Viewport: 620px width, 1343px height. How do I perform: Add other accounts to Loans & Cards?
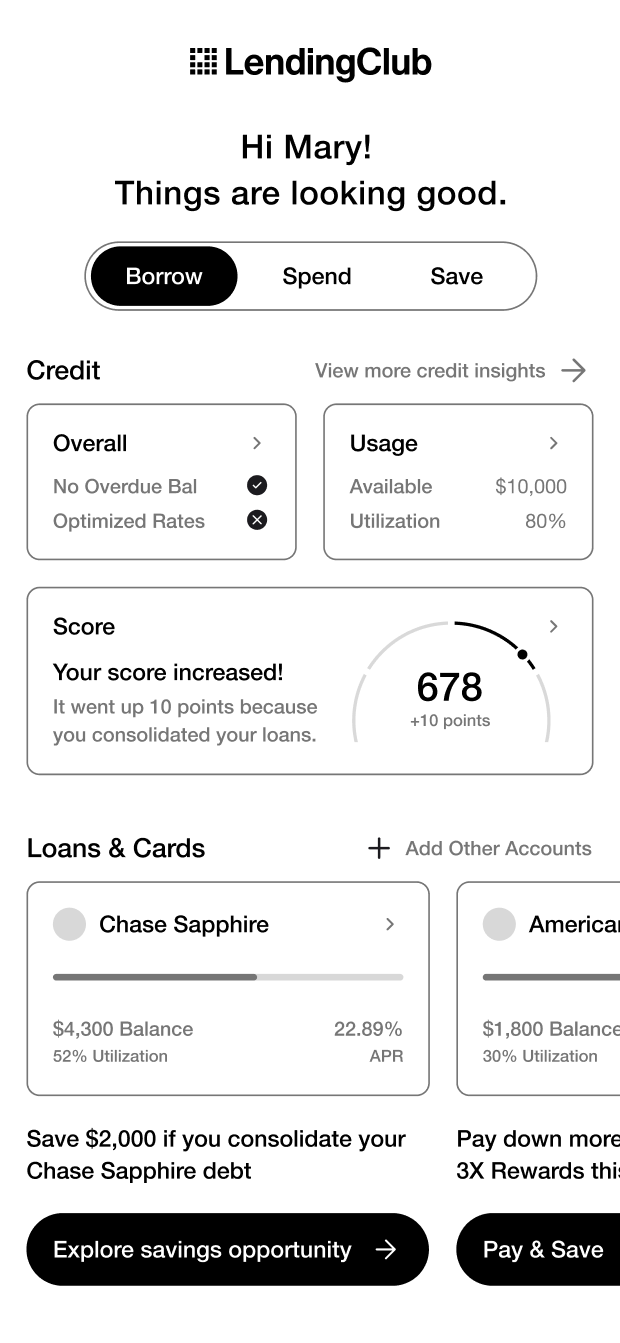coord(480,849)
